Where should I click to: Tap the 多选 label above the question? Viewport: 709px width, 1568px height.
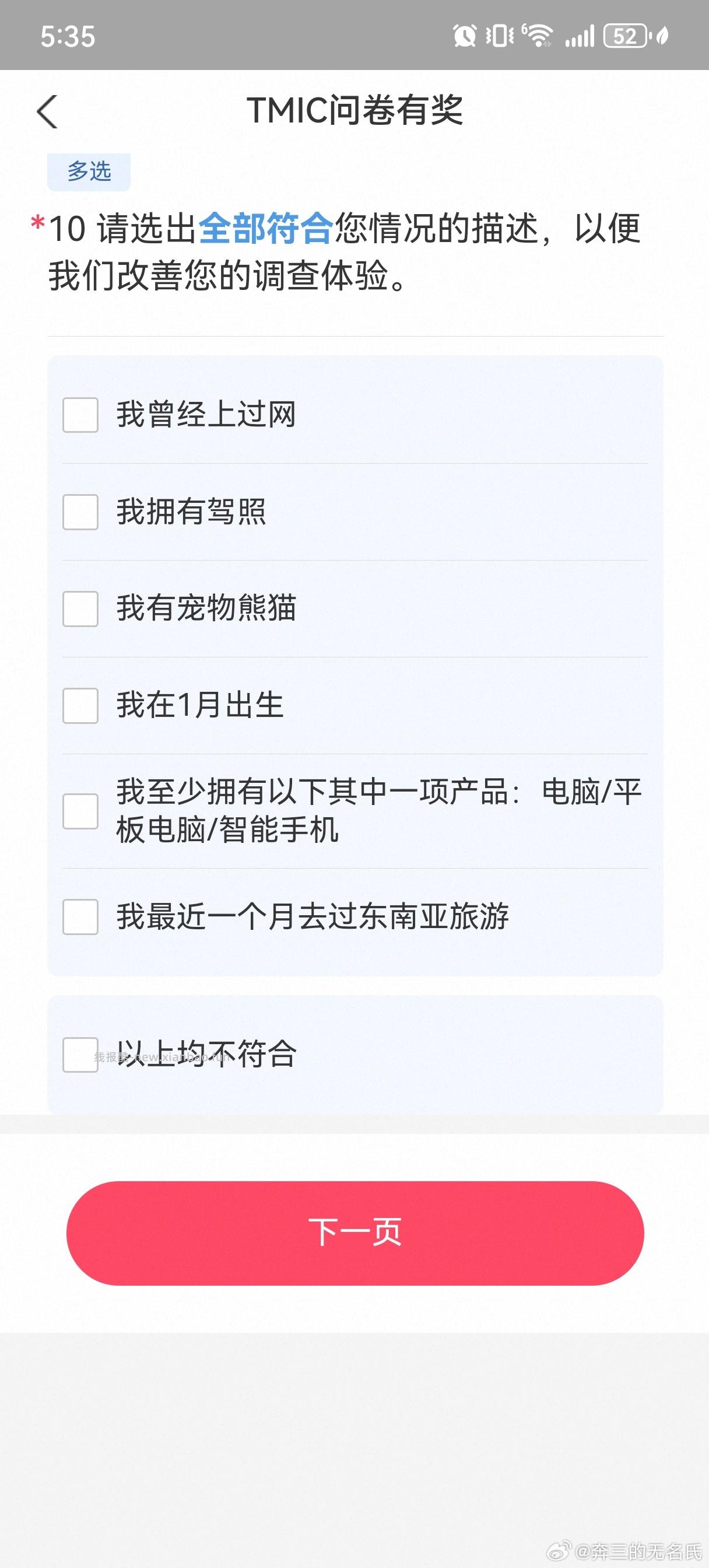[89, 171]
